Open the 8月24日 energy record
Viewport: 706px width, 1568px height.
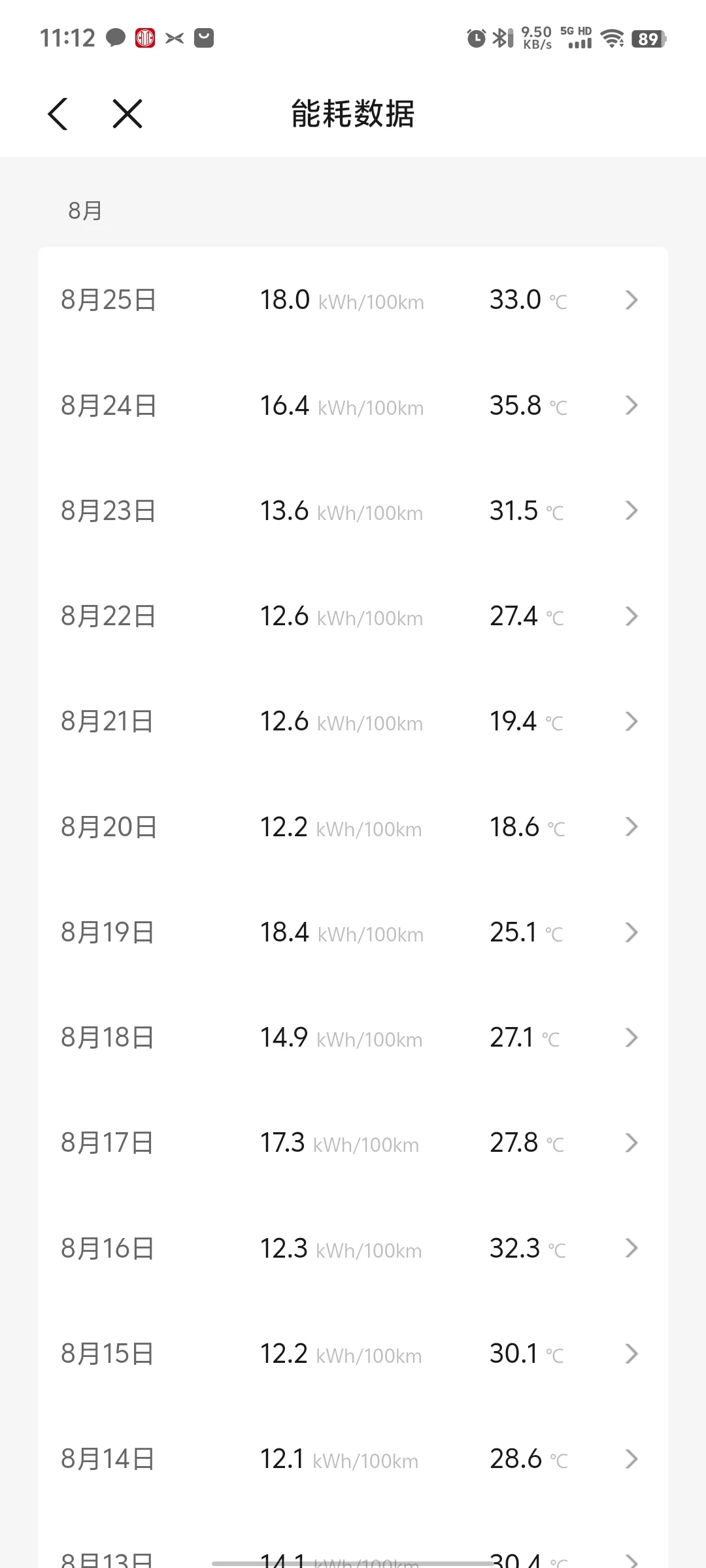pyautogui.click(x=353, y=406)
